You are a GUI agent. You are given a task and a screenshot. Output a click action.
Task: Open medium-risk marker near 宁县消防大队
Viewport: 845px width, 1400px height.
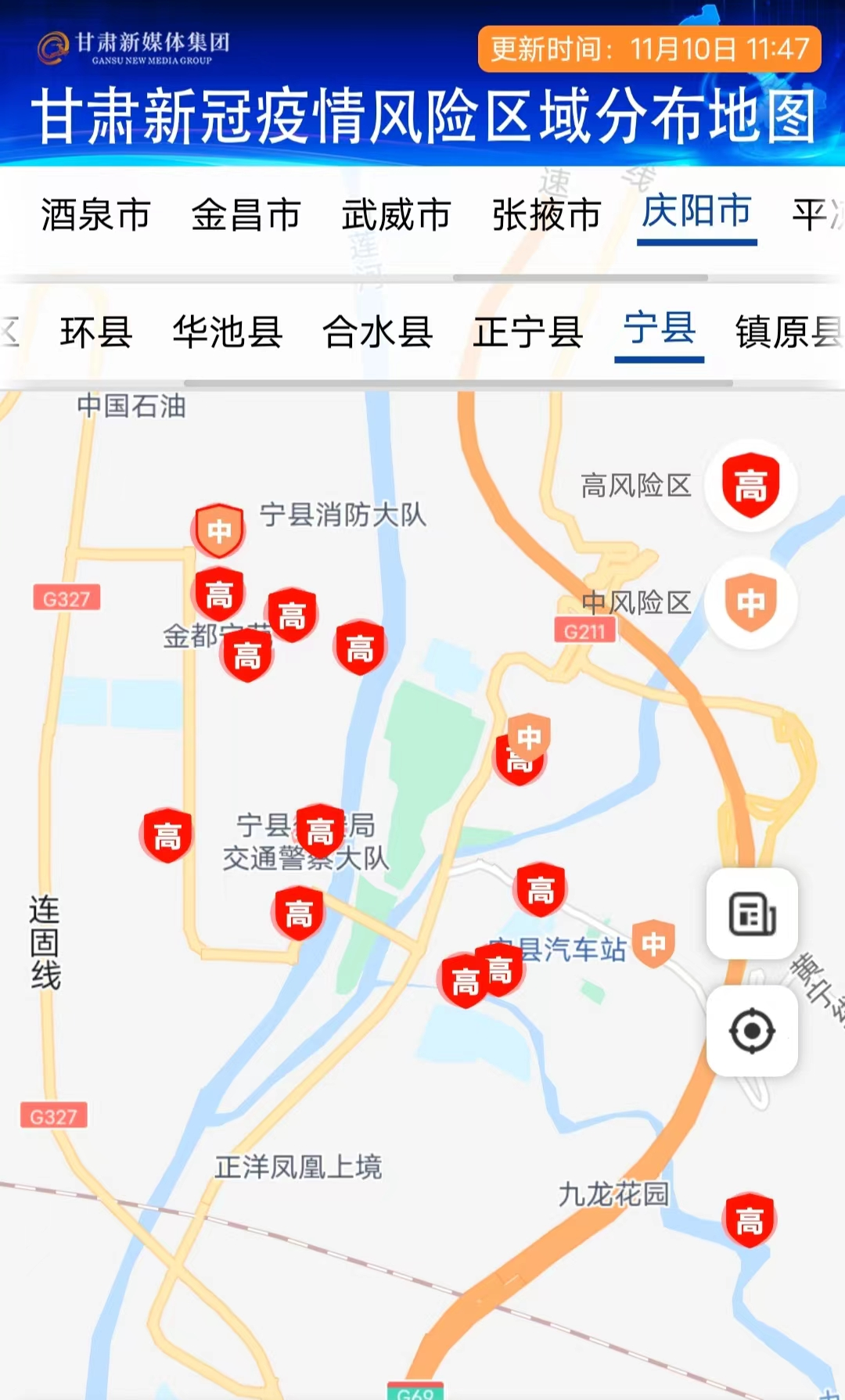click(219, 530)
